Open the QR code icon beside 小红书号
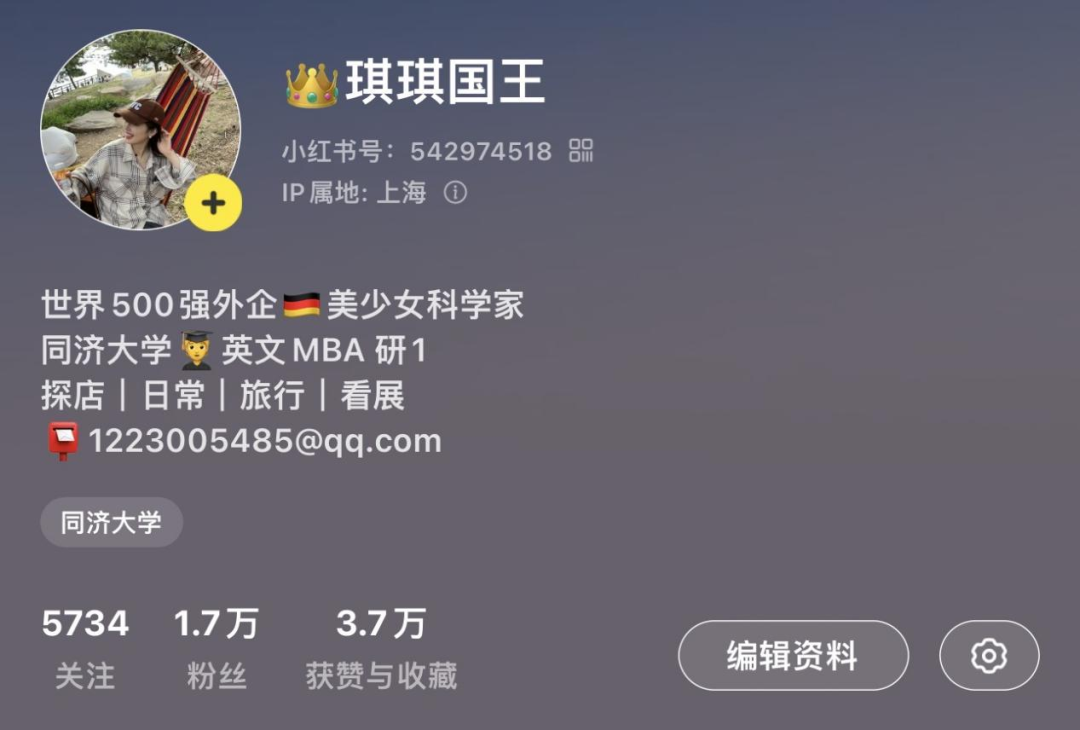Screen dimensions: 1080x730 click(x=581, y=151)
